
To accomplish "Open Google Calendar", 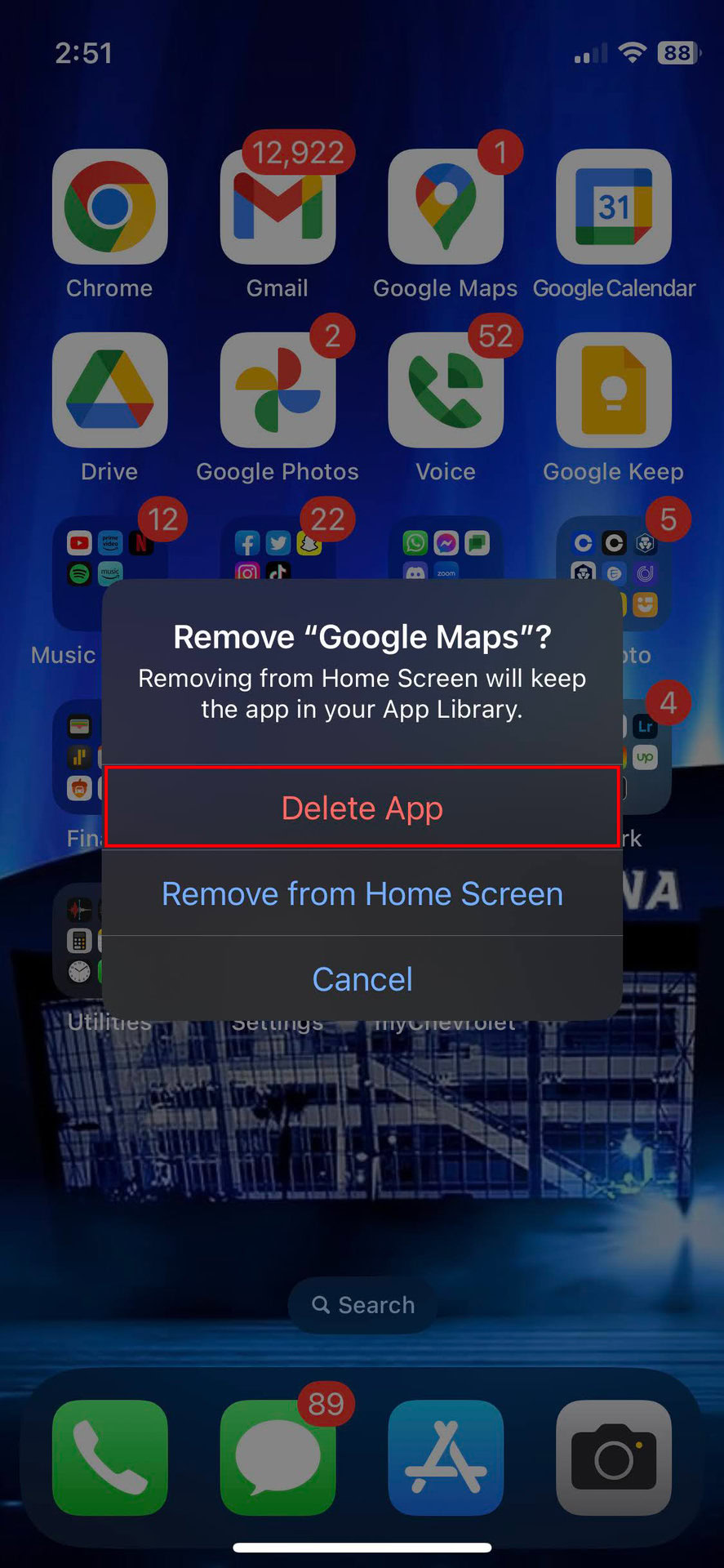I will pos(614,207).
